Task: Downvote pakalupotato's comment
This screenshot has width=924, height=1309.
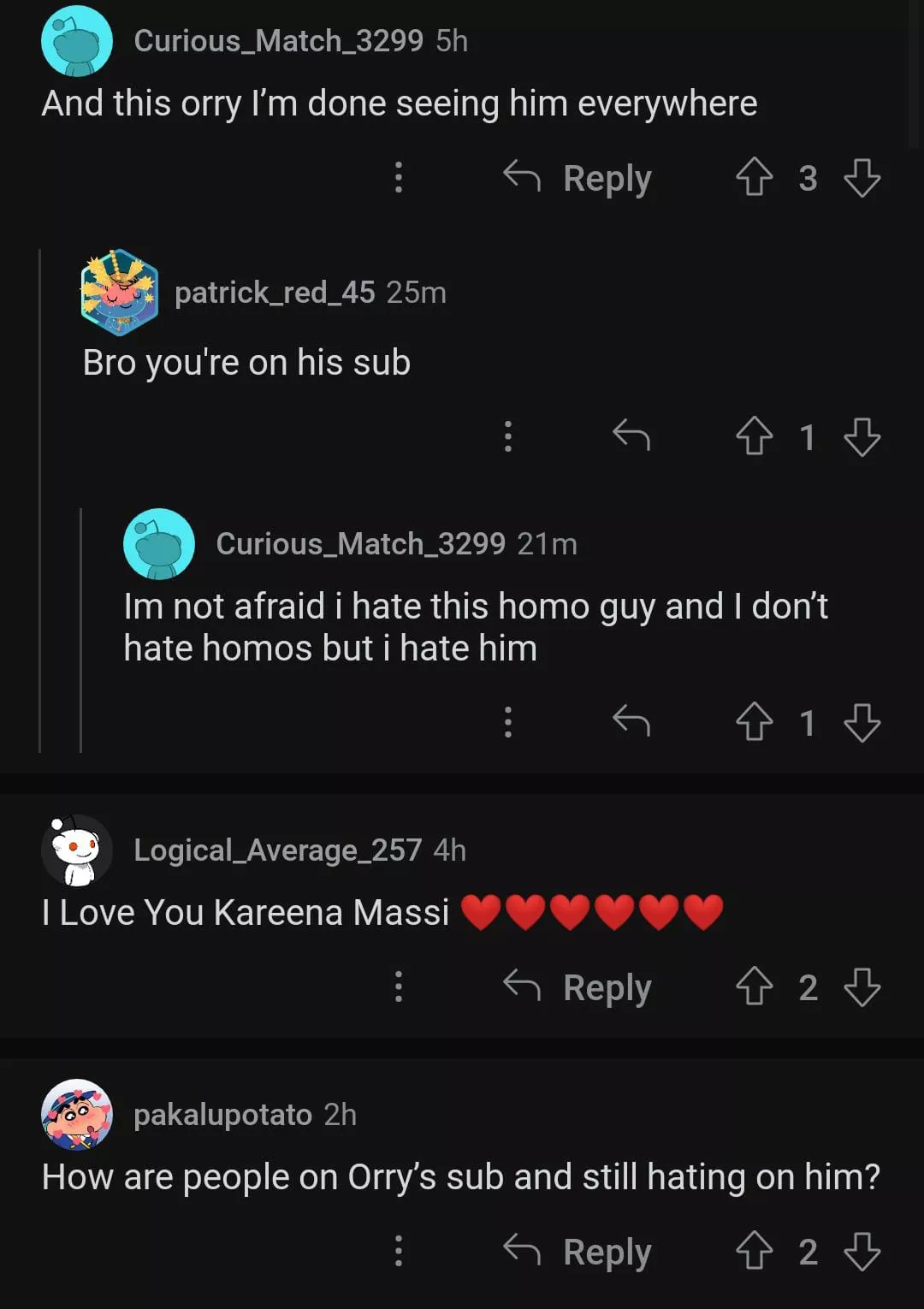Action: point(862,1252)
